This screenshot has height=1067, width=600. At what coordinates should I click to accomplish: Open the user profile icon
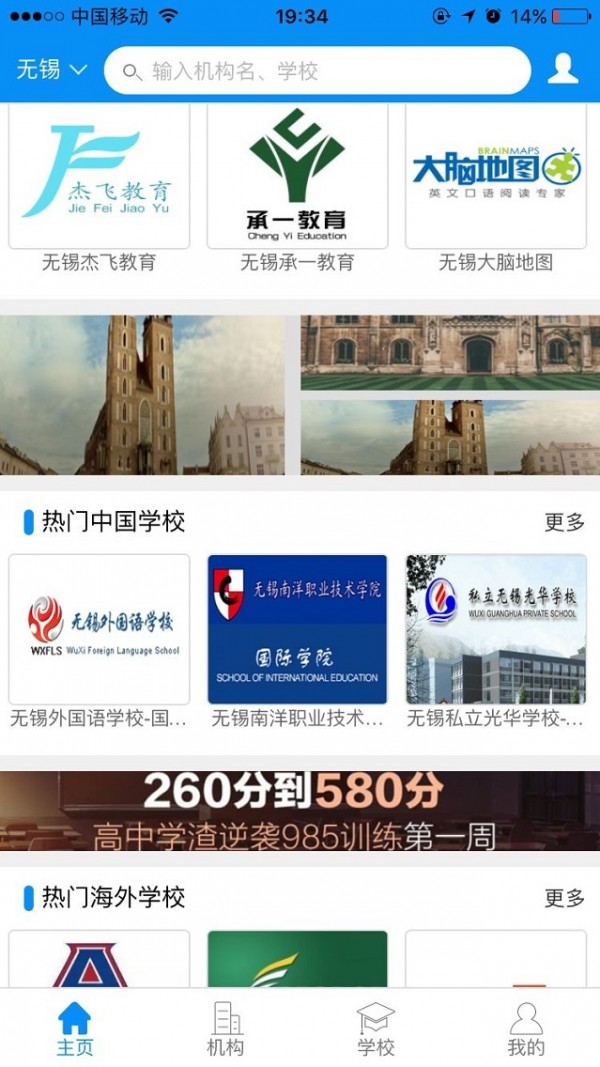click(x=563, y=69)
